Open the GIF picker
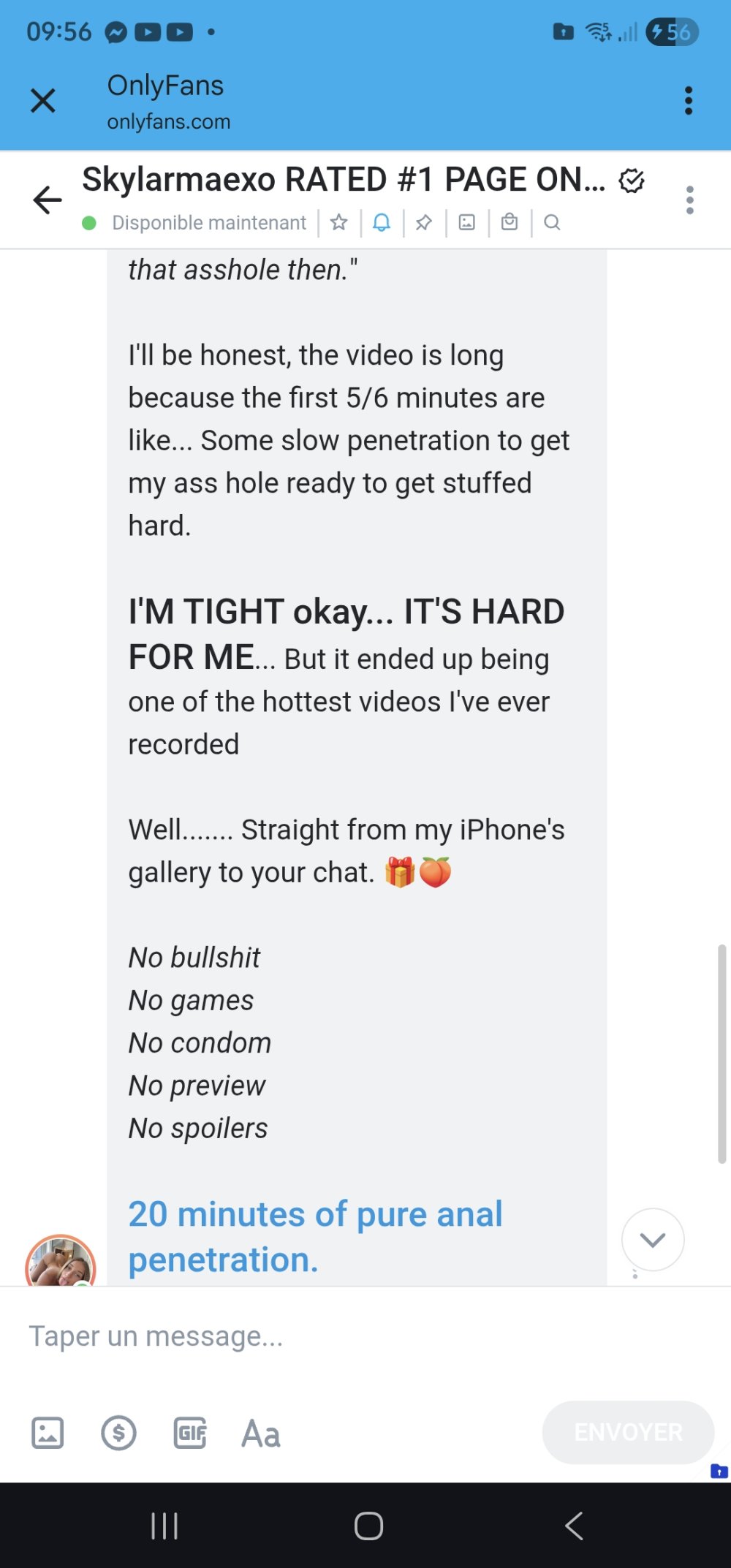Viewport: 731px width, 1568px height. [x=190, y=1433]
